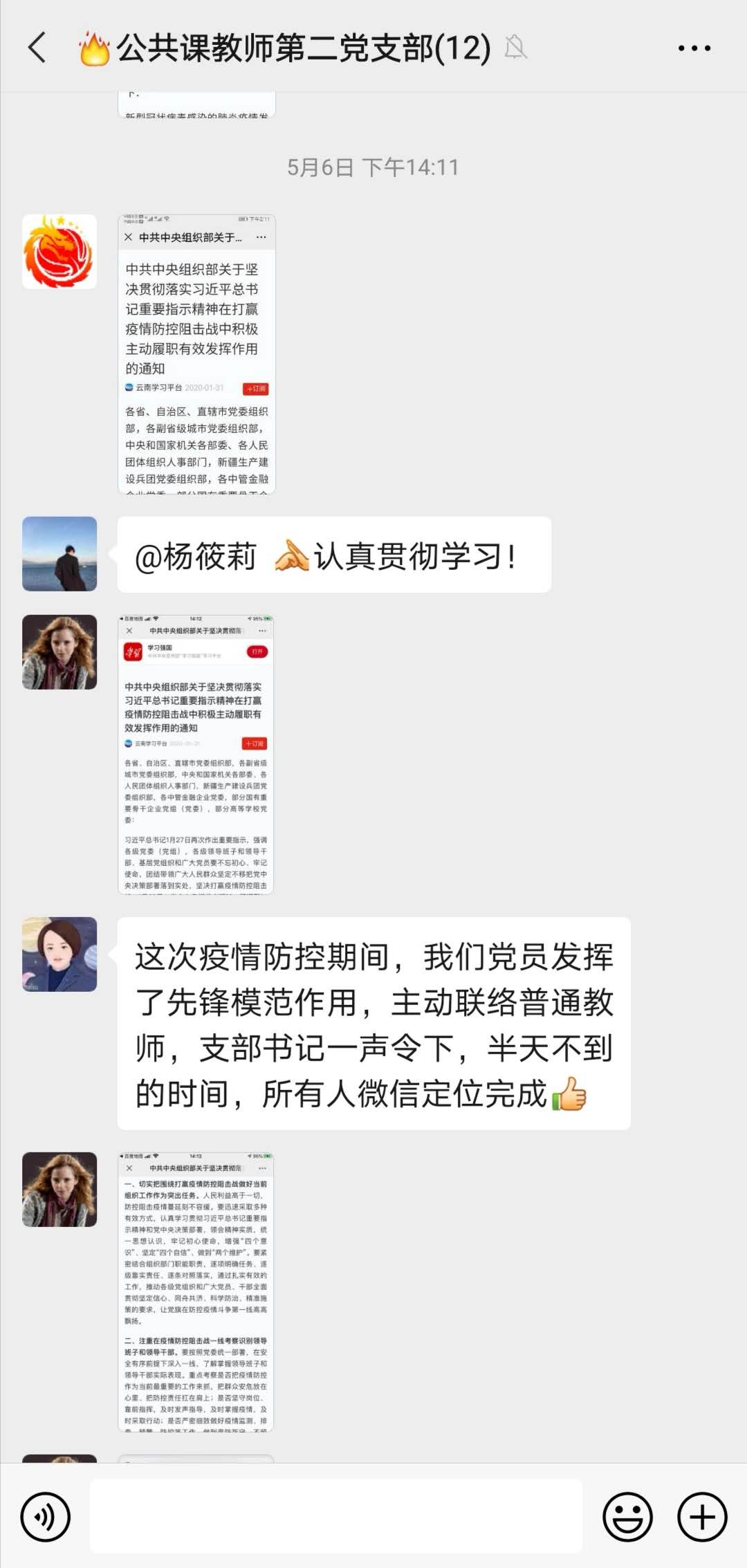This screenshot has width=747, height=1568.
Task: Open the three-dot chat info menu
Action: point(694,48)
